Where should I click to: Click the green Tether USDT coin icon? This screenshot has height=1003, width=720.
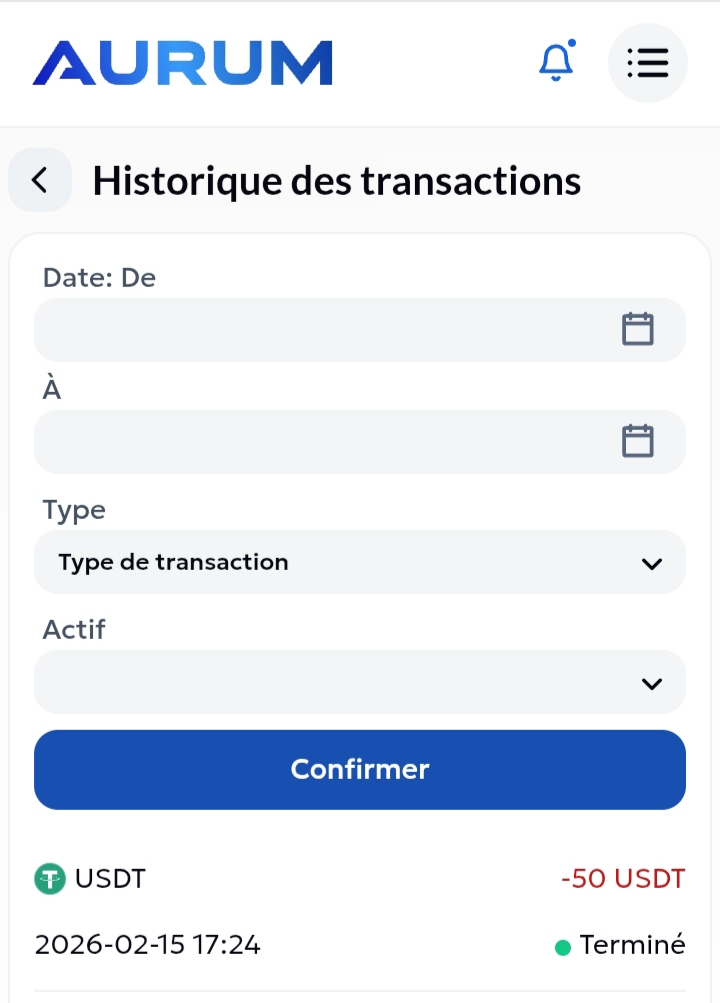click(49, 879)
